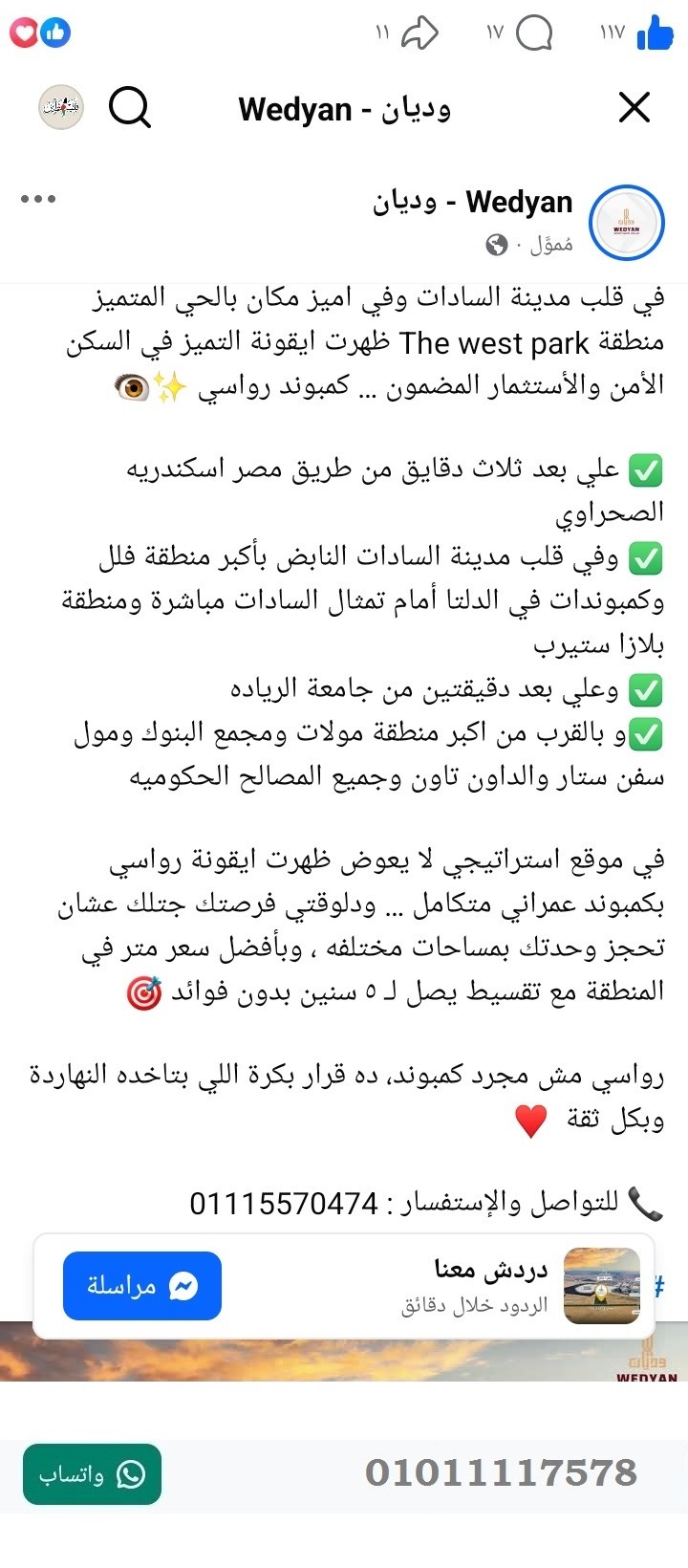Screen dimensions: 688x1568
Task: Tap the واتساب WhatsApp button
Action: (91, 1475)
